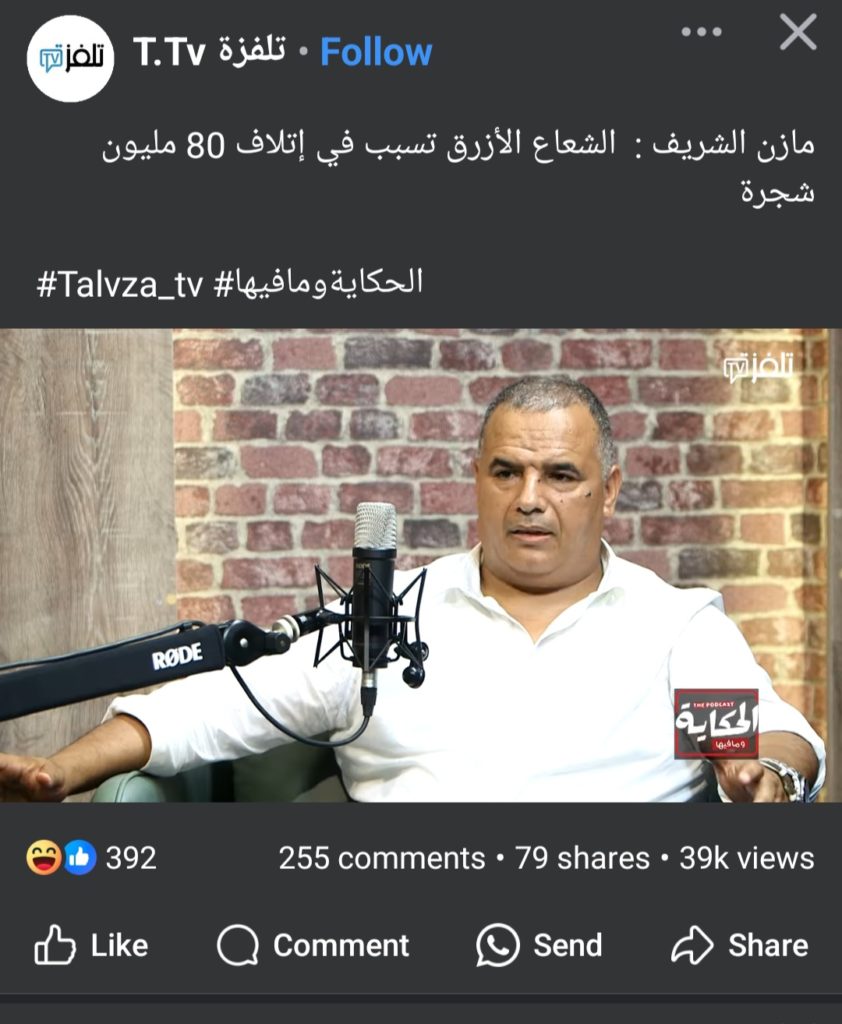Image resolution: width=842 pixels, height=1024 pixels.
Task: Follow the T.Tv page
Action: click(376, 51)
